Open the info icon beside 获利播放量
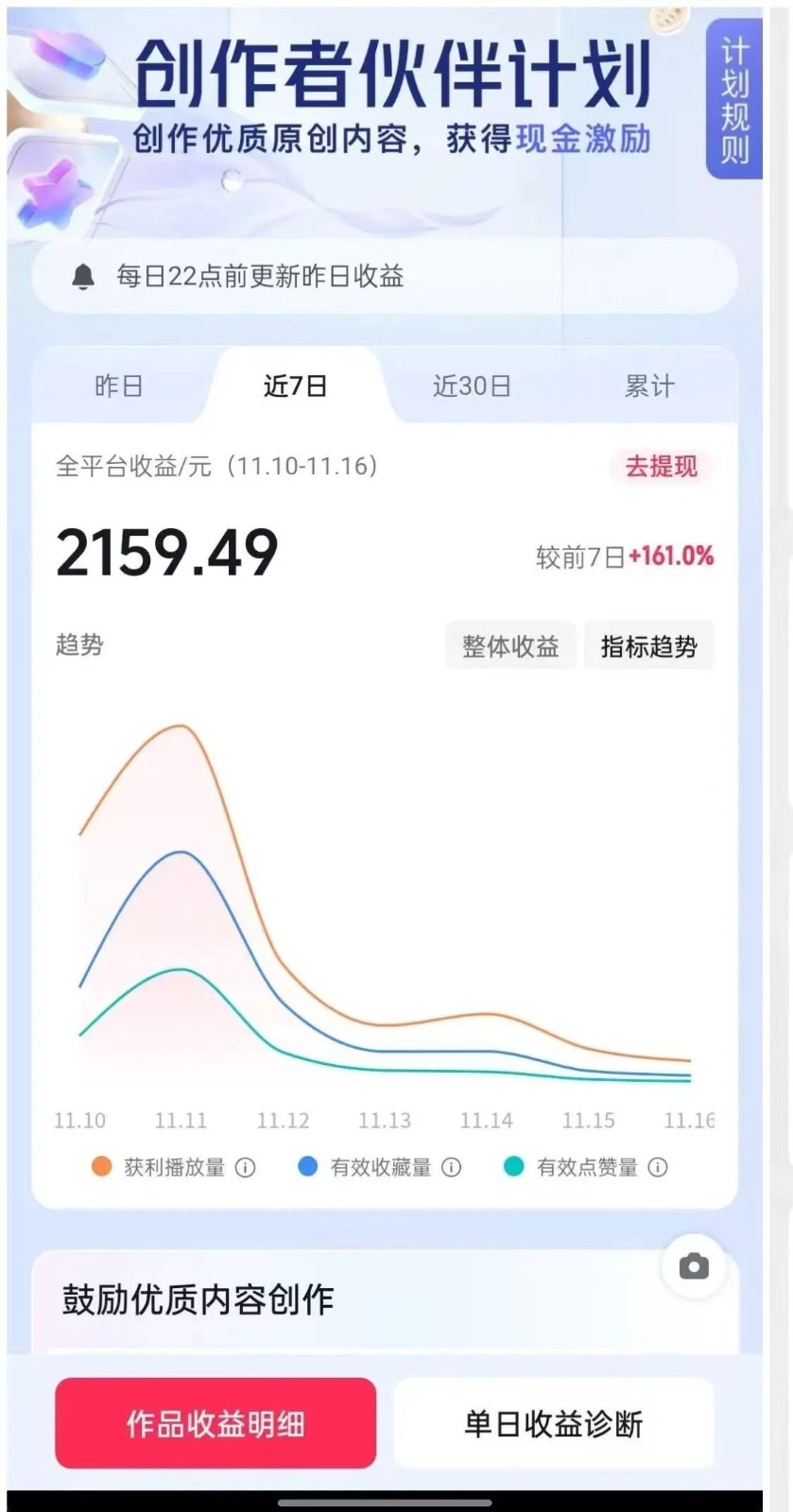Image resolution: width=793 pixels, height=1512 pixels. tap(247, 1167)
